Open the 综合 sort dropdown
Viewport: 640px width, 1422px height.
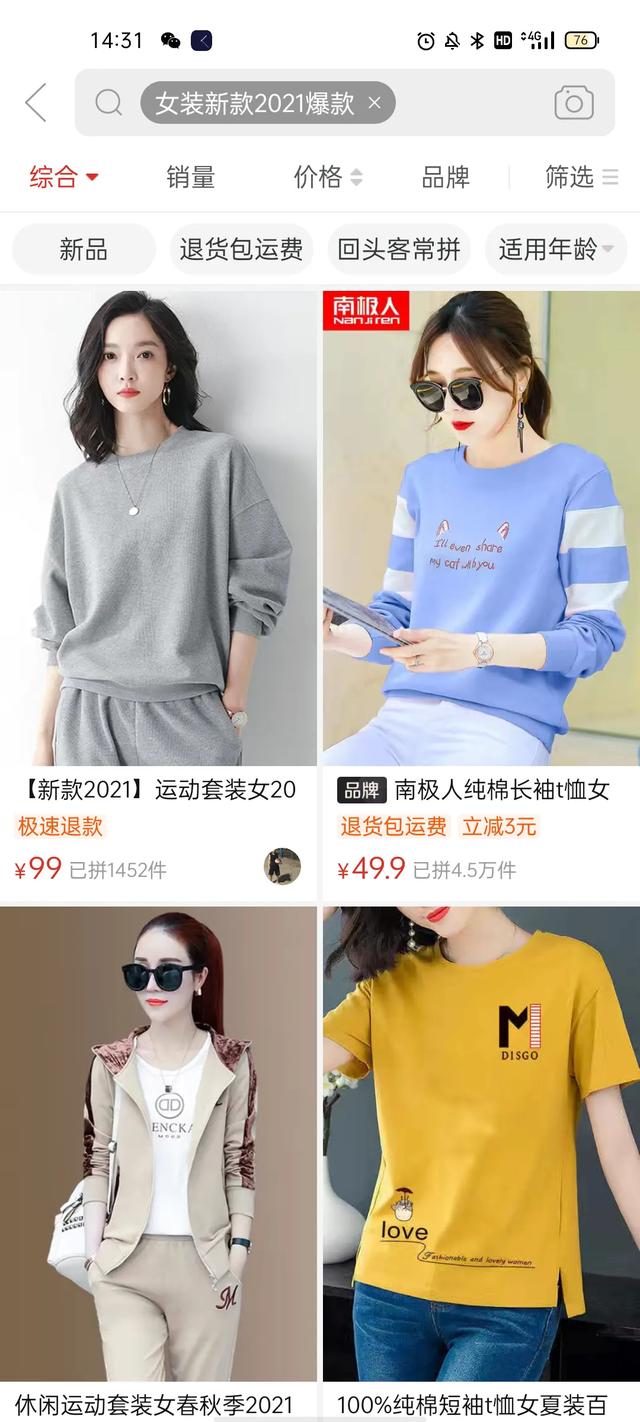pos(64,178)
